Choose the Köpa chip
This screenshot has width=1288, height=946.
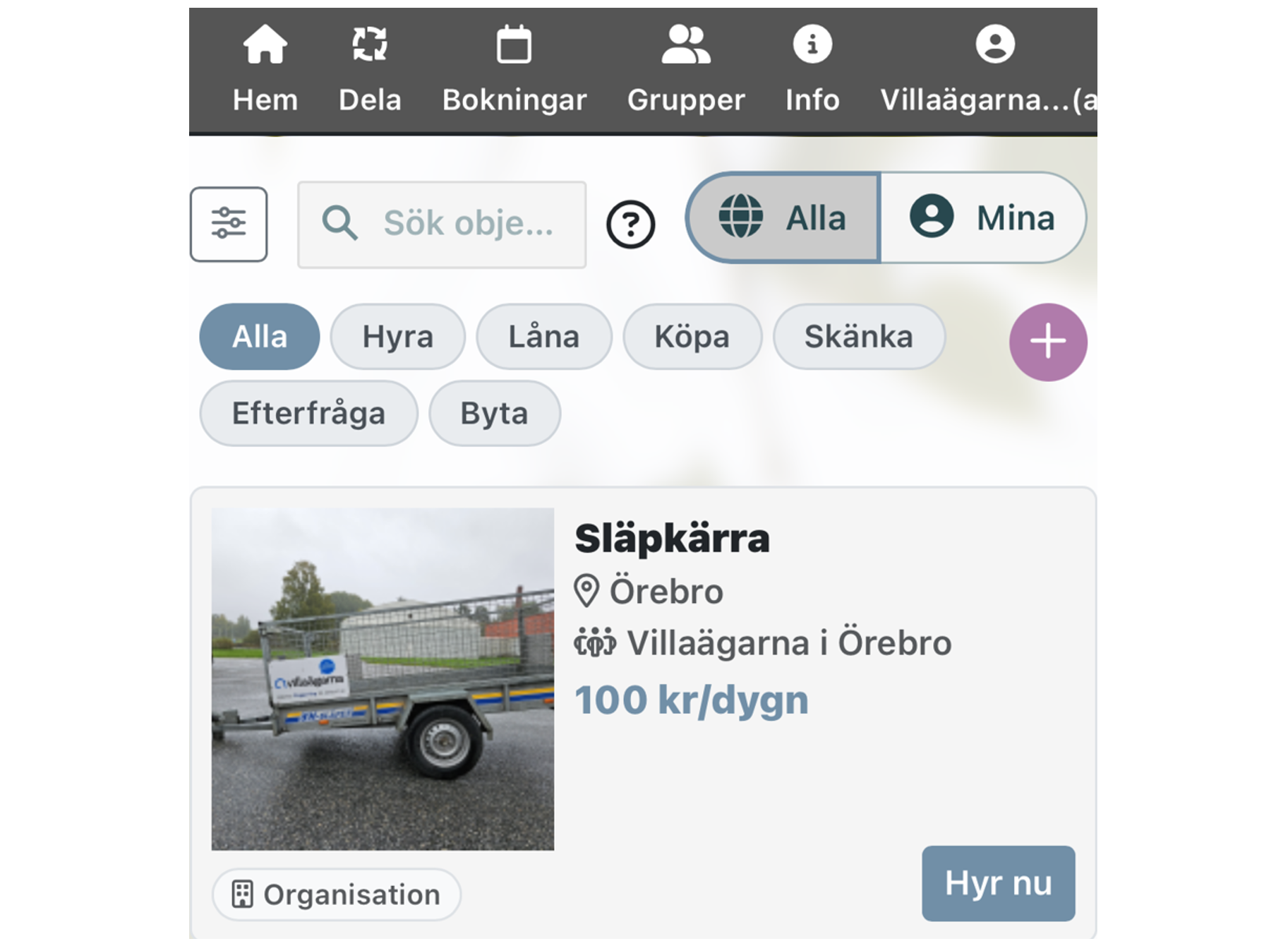pyautogui.click(x=692, y=337)
